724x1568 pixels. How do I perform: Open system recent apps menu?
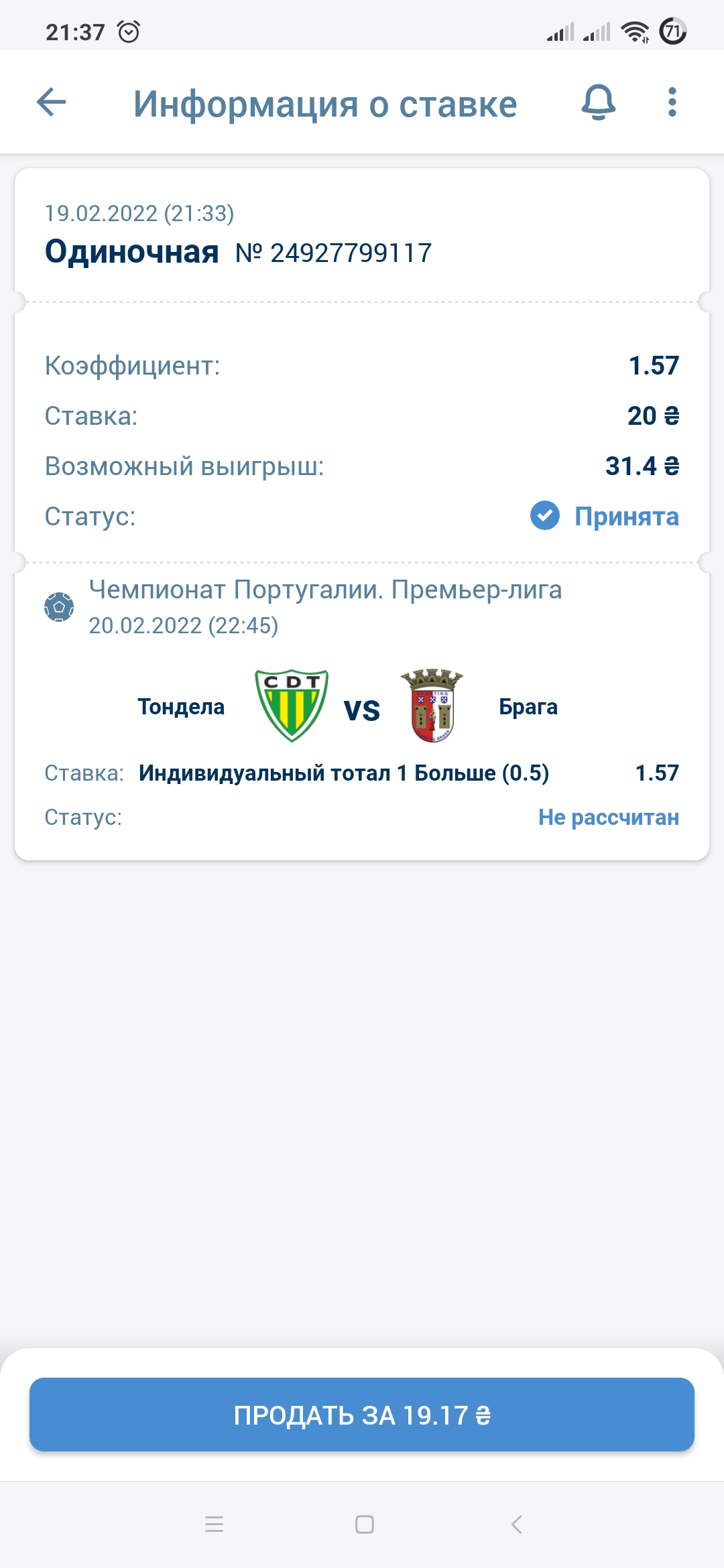pyautogui.click(x=214, y=1524)
